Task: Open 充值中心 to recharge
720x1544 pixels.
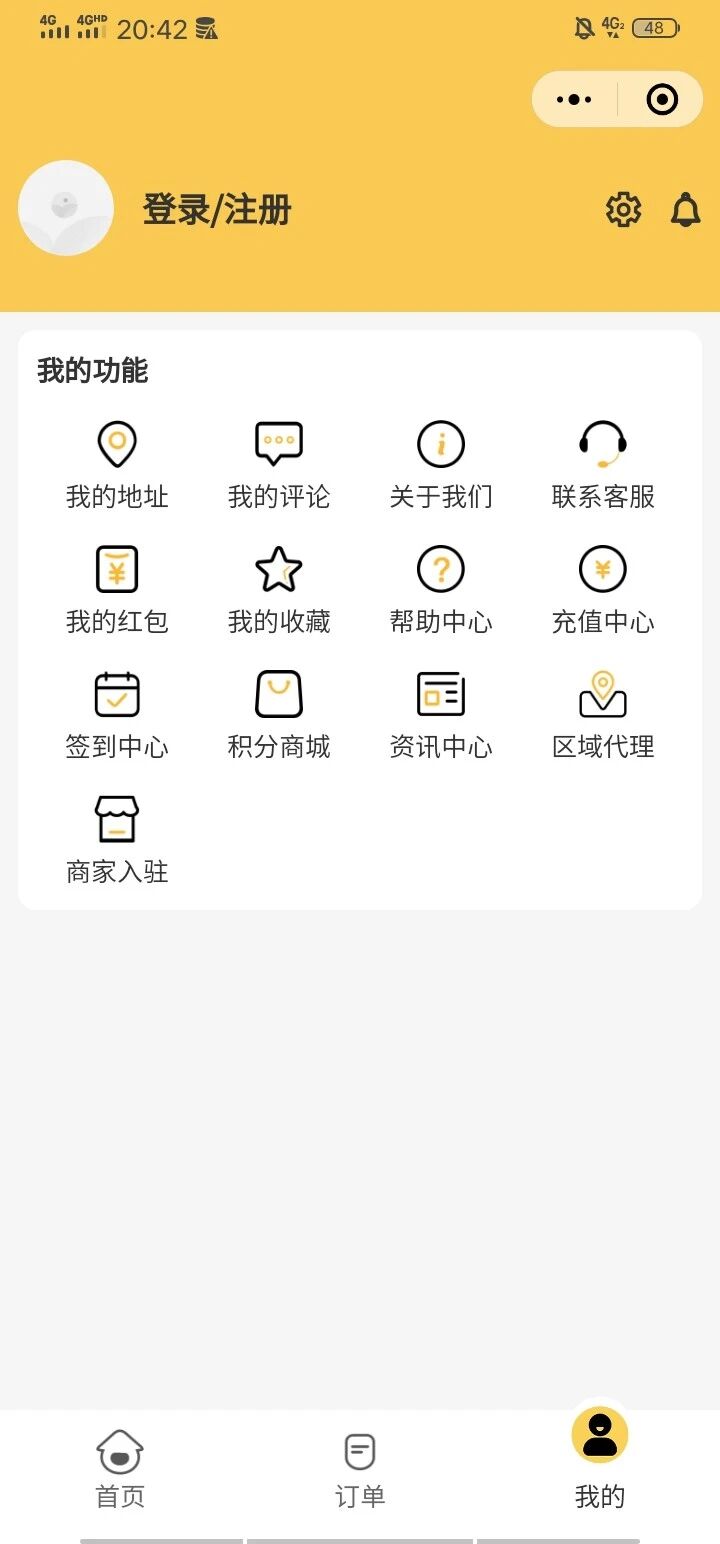Action: pos(603,590)
